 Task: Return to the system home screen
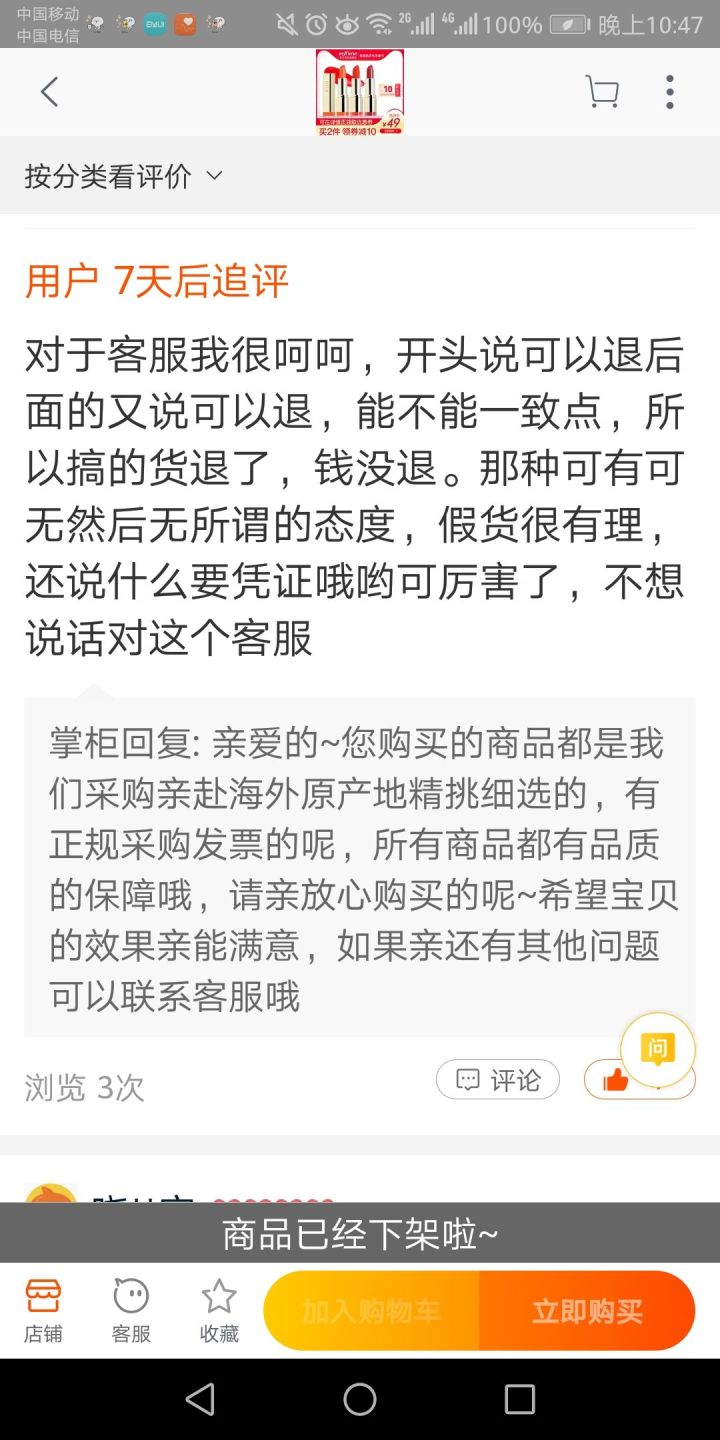click(360, 1399)
